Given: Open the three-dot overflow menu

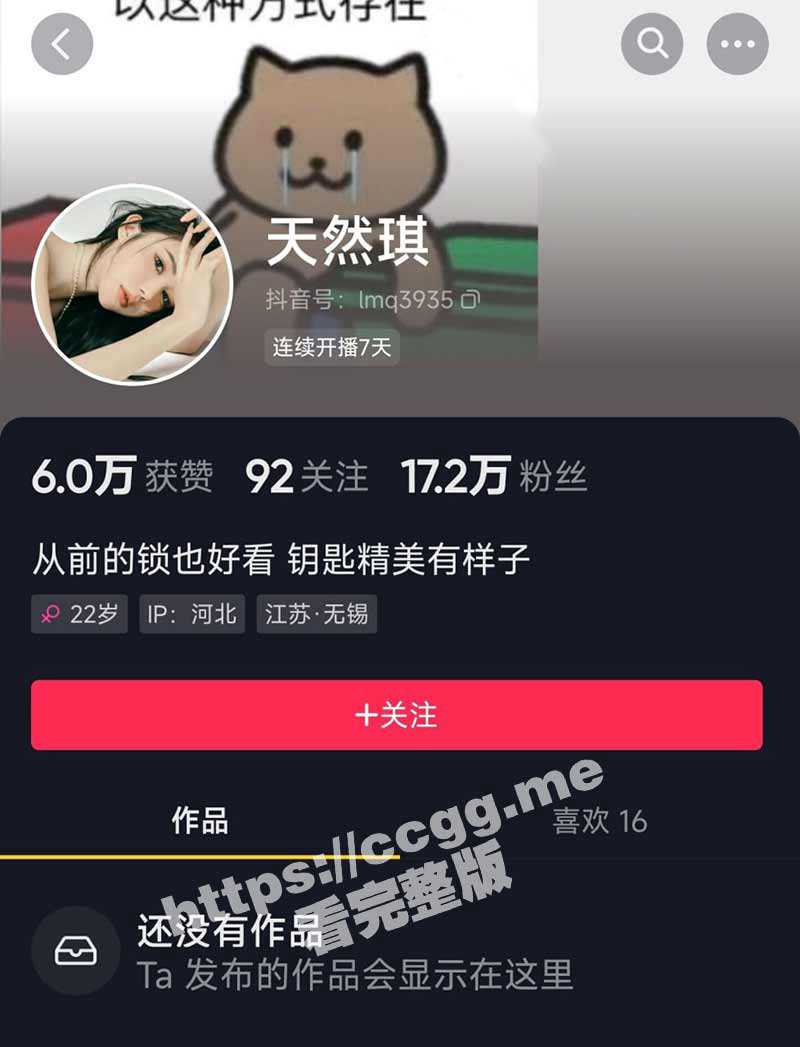Looking at the screenshot, I should point(738,44).
